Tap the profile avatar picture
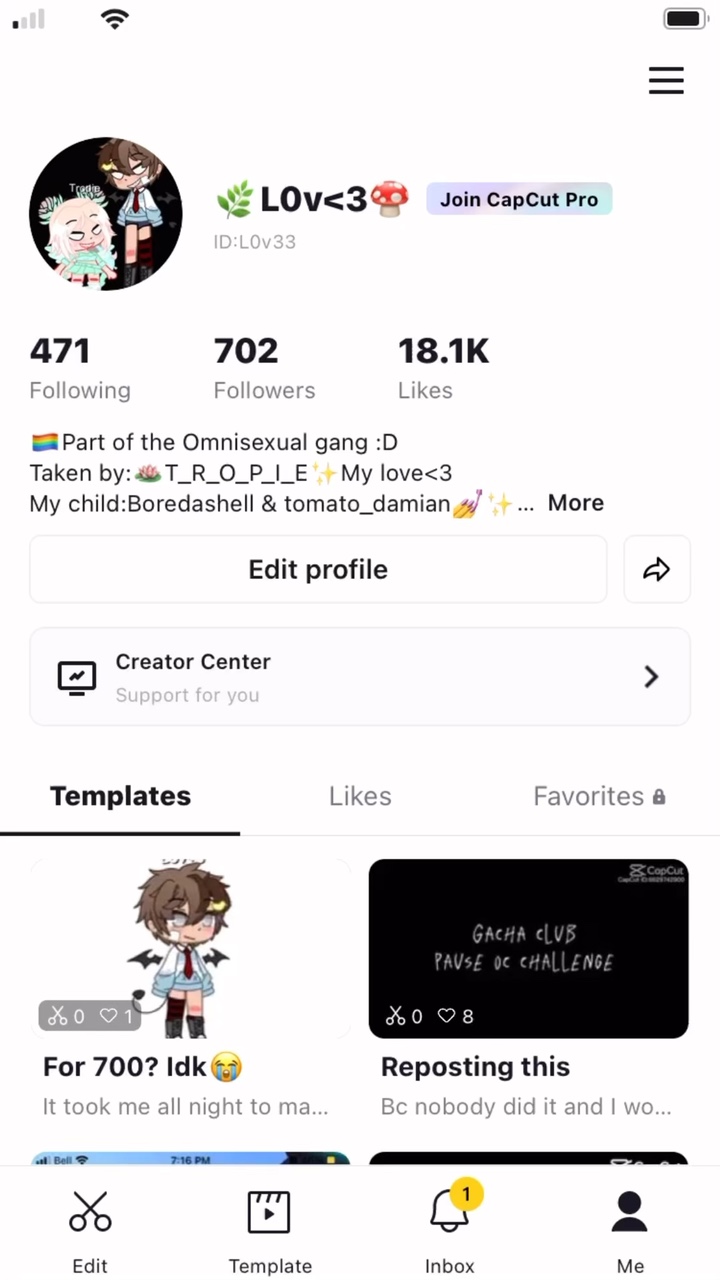720x1280 pixels. (106, 214)
